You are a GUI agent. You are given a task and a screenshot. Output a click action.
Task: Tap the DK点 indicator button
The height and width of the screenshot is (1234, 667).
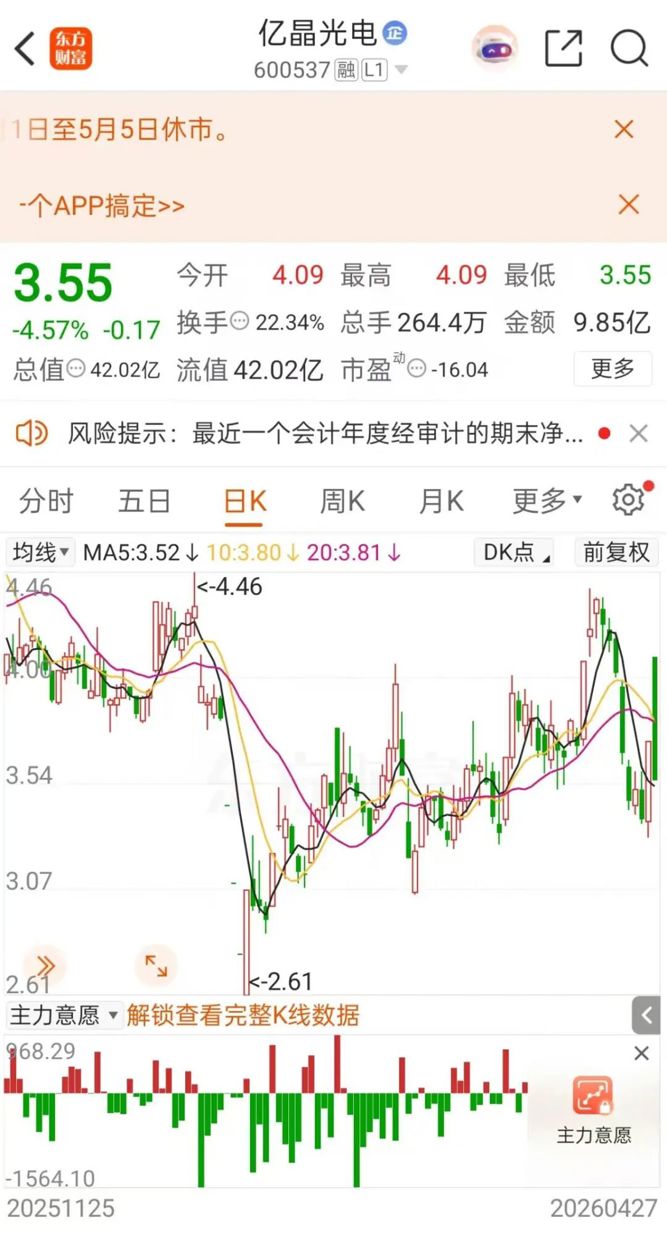pos(516,552)
